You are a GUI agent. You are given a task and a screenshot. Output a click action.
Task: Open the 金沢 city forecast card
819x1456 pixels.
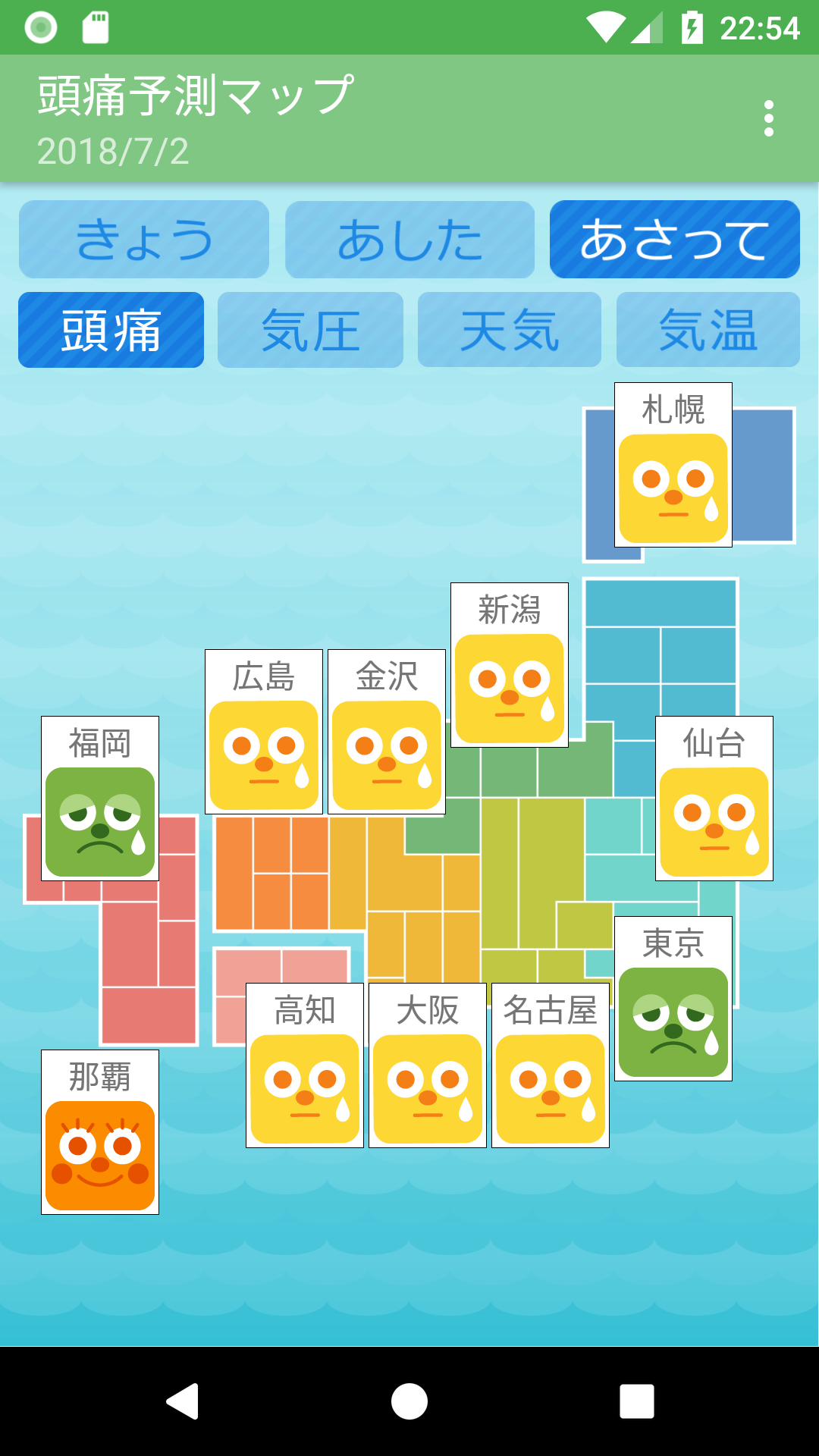tap(387, 732)
